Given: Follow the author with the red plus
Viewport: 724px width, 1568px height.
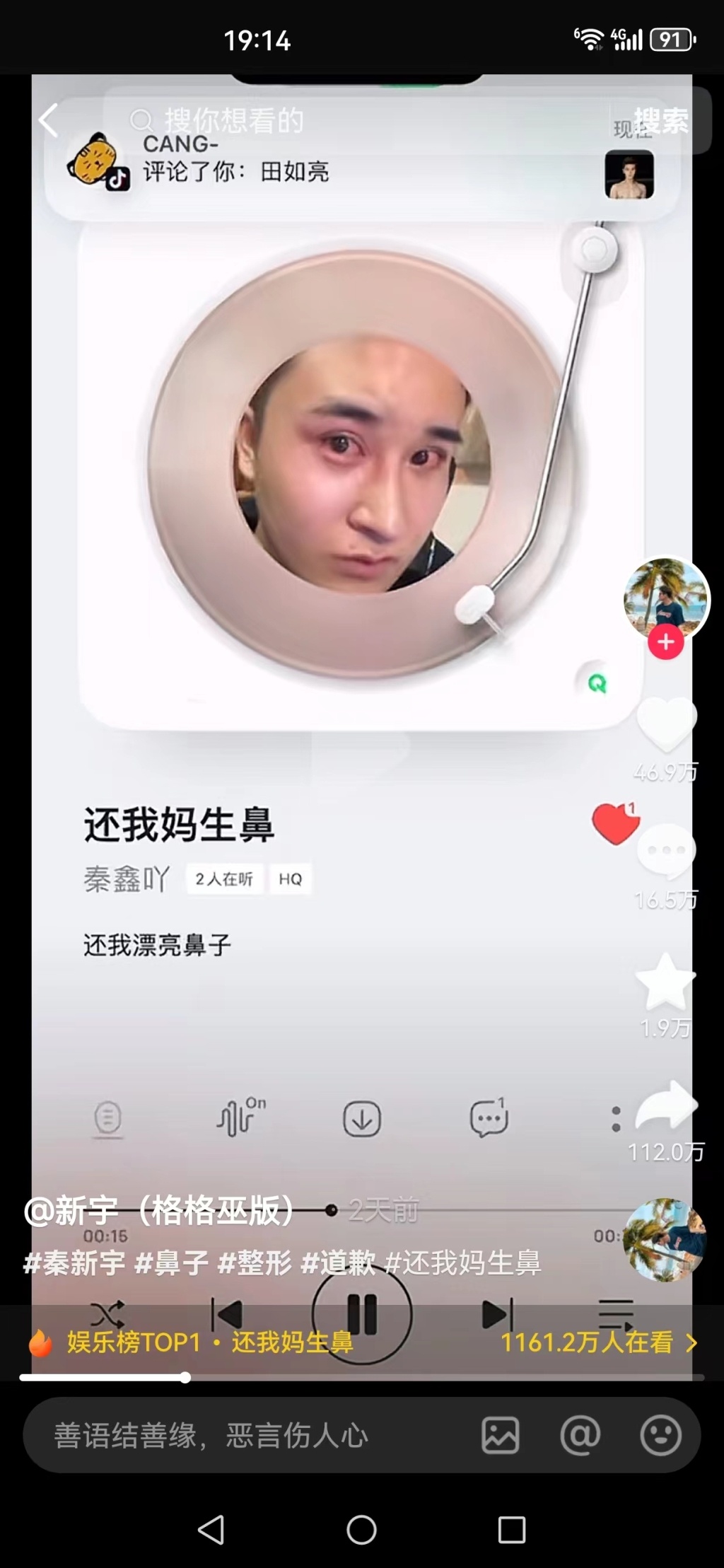Looking at the screenshot, I should pyautogui.click(x=665, y=642).
